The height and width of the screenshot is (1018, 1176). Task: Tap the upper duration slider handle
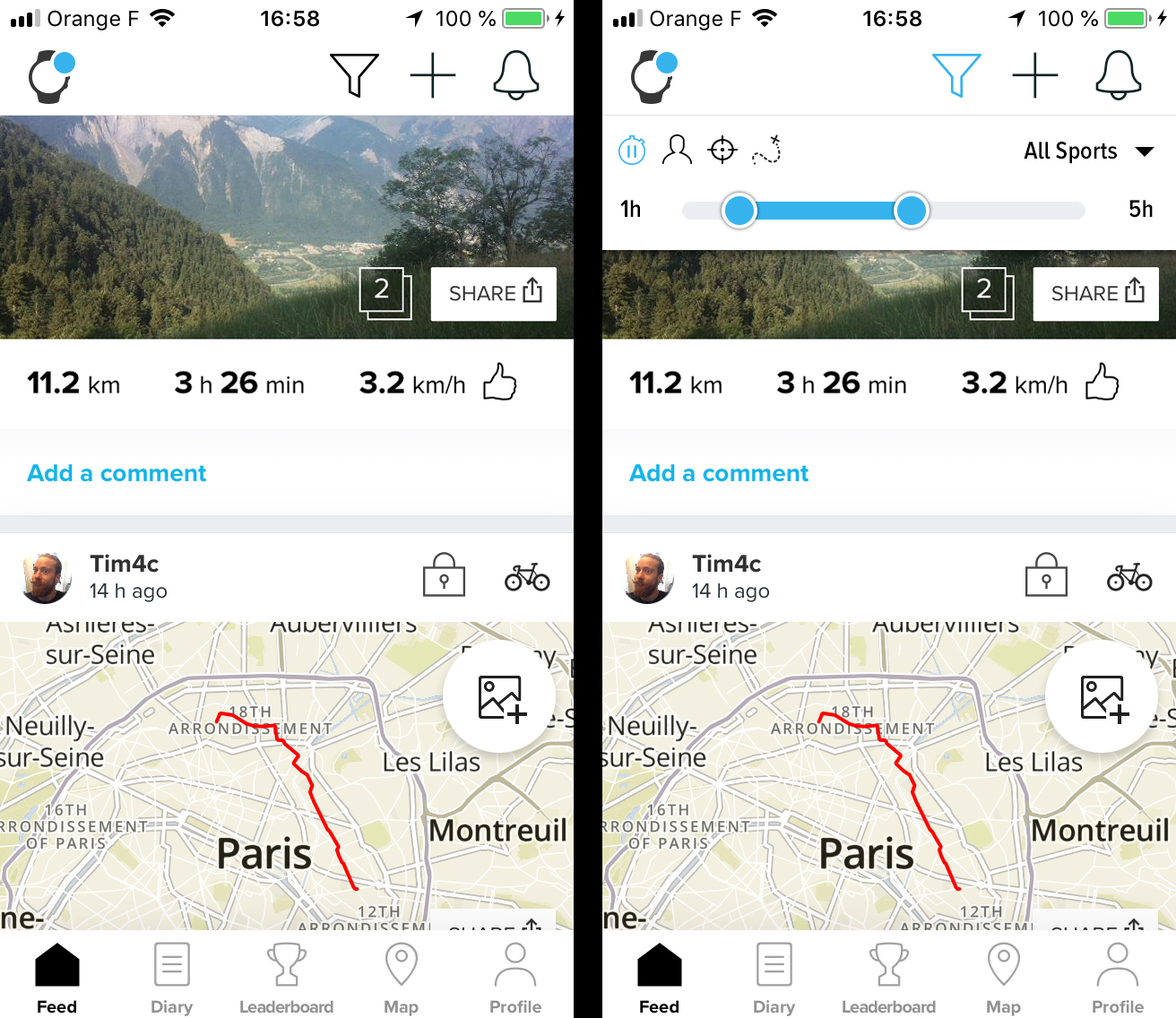click(912, 211)
